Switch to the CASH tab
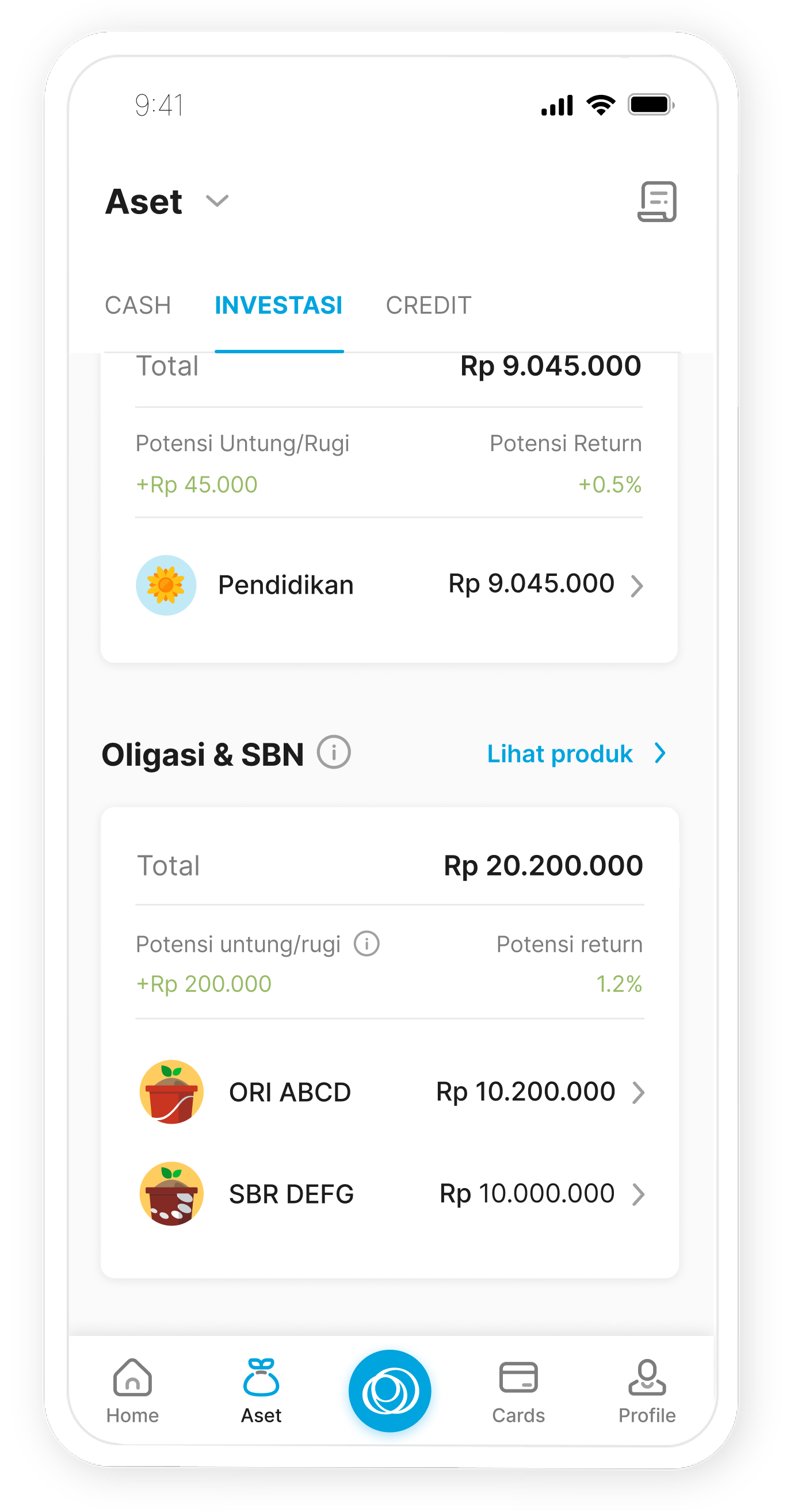Viewport: 794px width, 1512px height. click(x=138, y=305)
